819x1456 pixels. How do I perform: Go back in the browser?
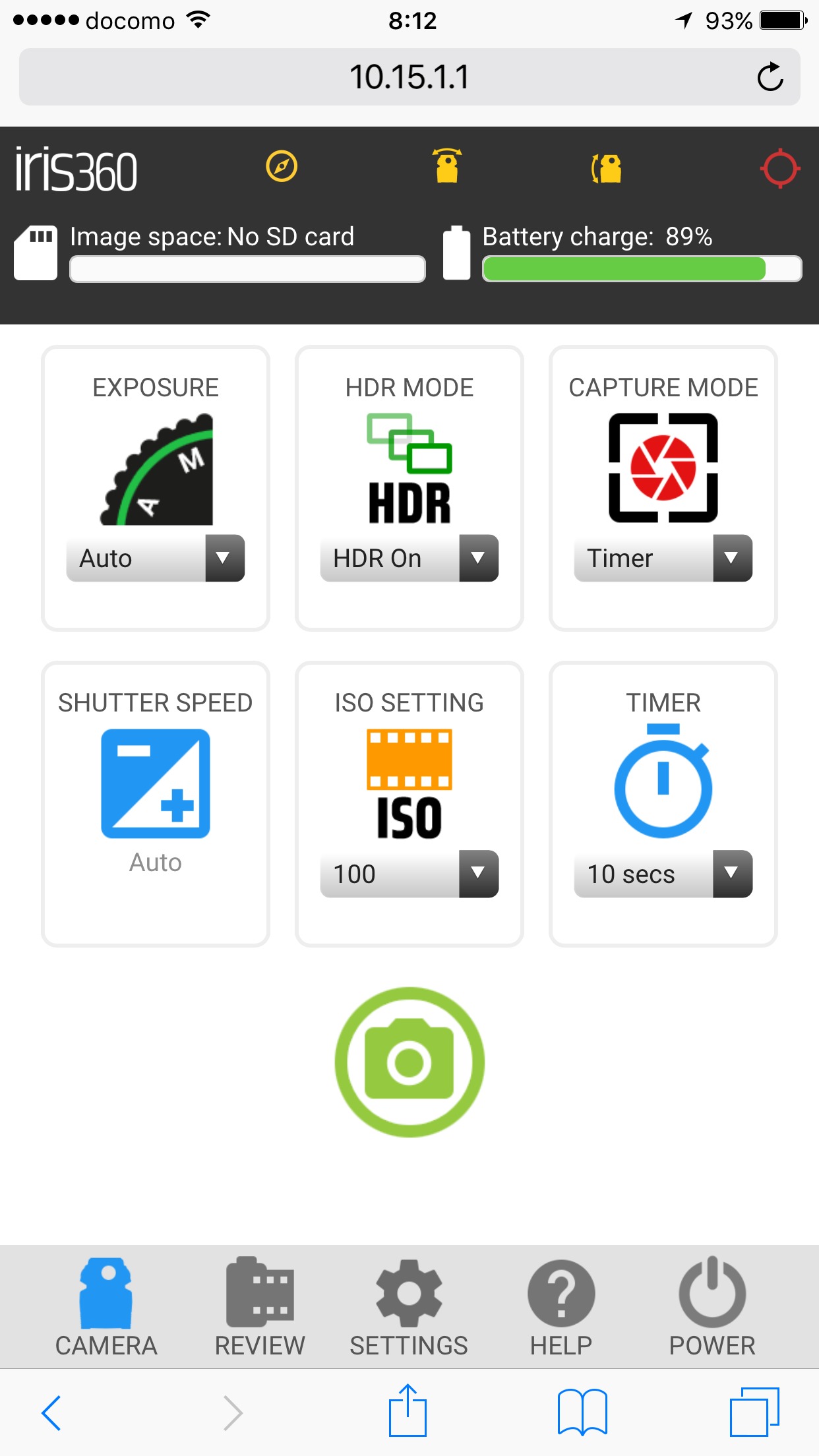(x=51, y=1412)
